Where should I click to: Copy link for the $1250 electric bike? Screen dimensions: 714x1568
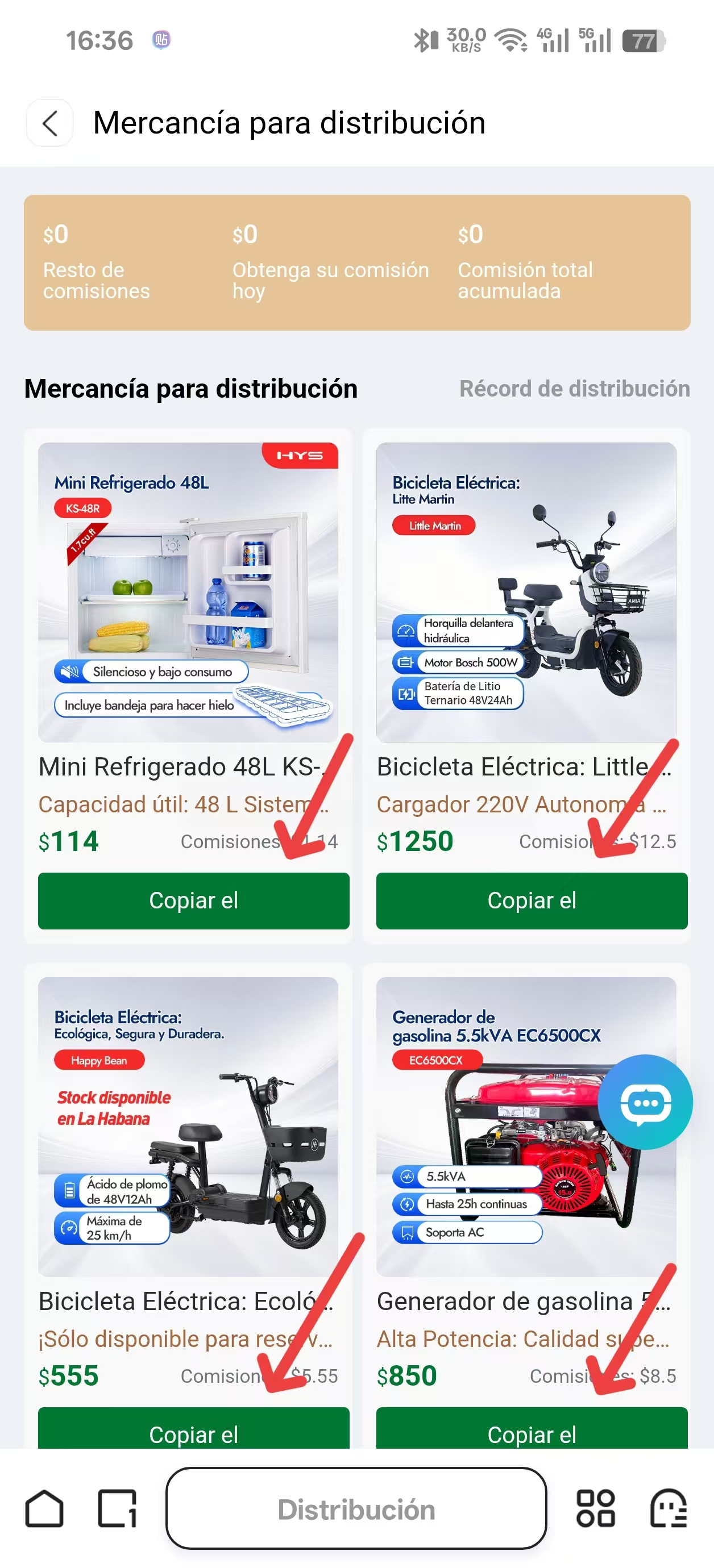[531, 900]
